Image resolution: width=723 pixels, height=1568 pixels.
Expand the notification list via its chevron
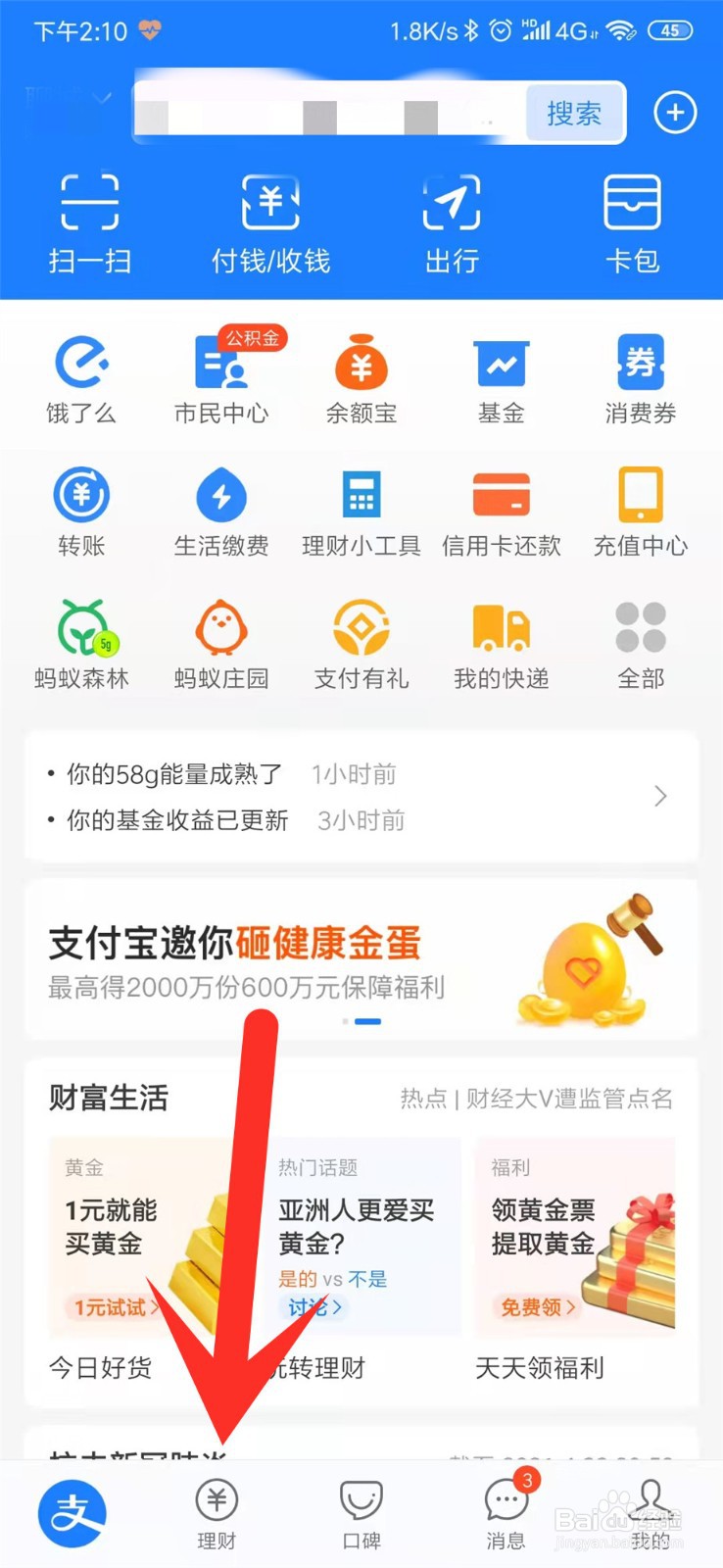tap(659, 796)
